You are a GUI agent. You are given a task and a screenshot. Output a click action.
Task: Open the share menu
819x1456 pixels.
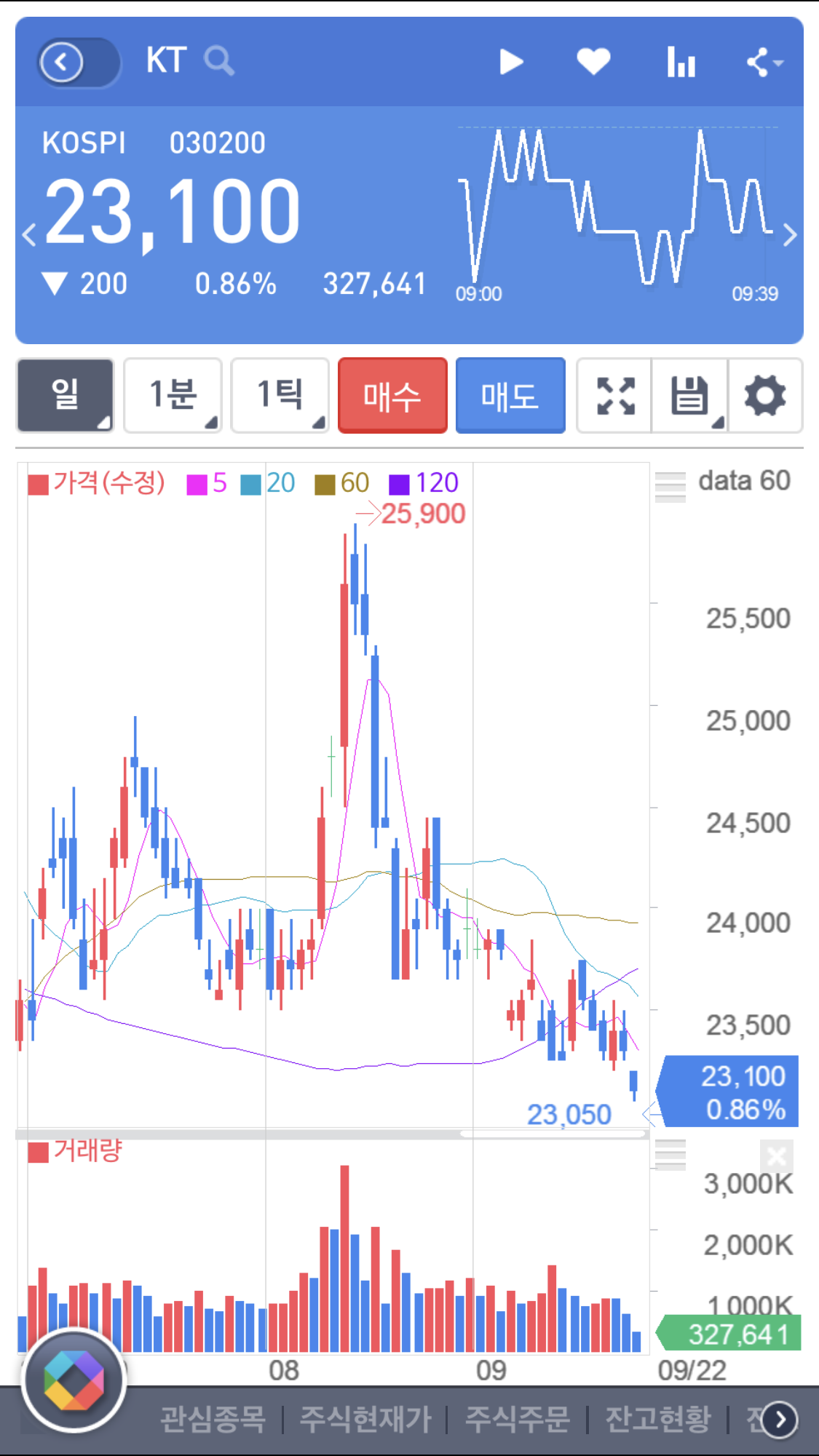coord(764,63)
